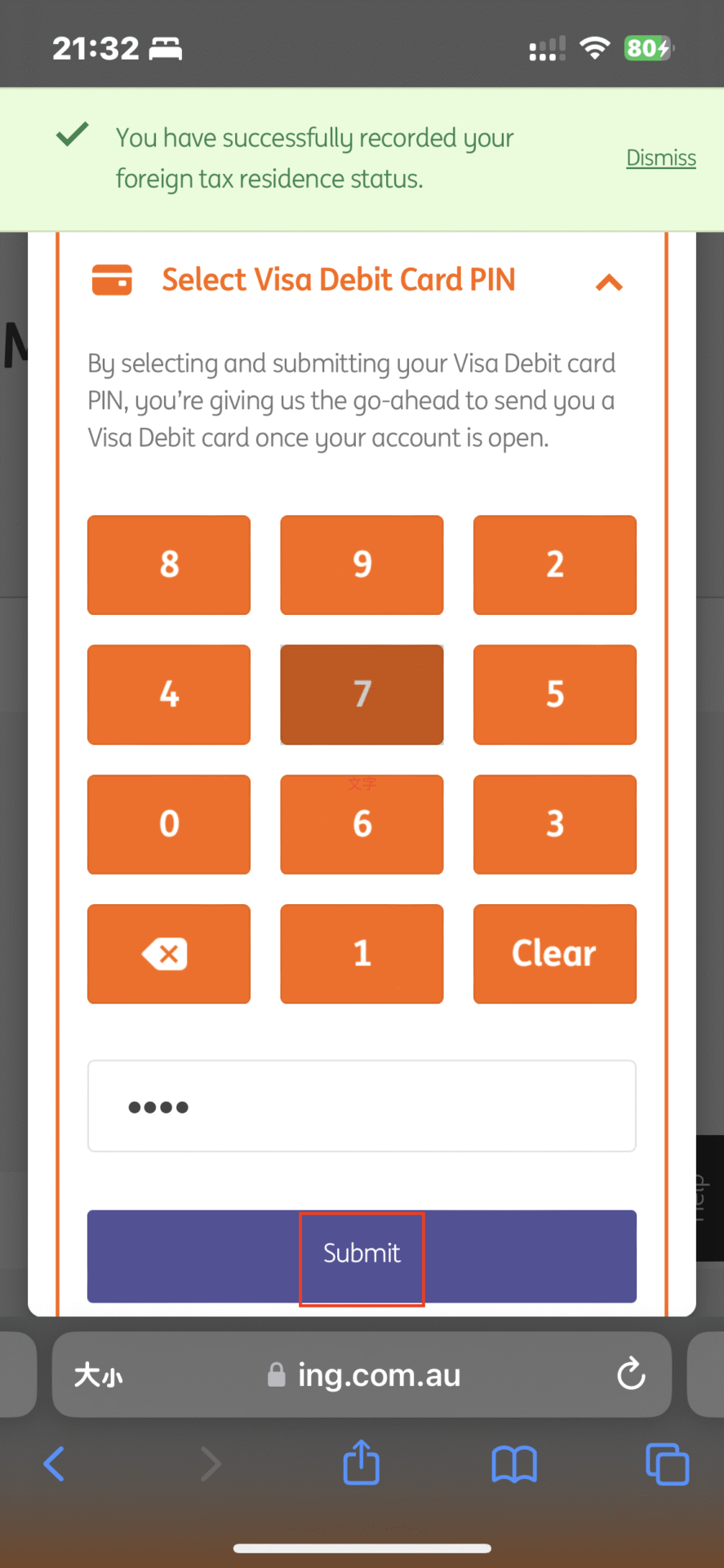Image resolution: width=724 pixels, height=1568 pixels.
Task: Collapse the Select Visa Debit Card PIN section
Action: [x=609, y=283]
